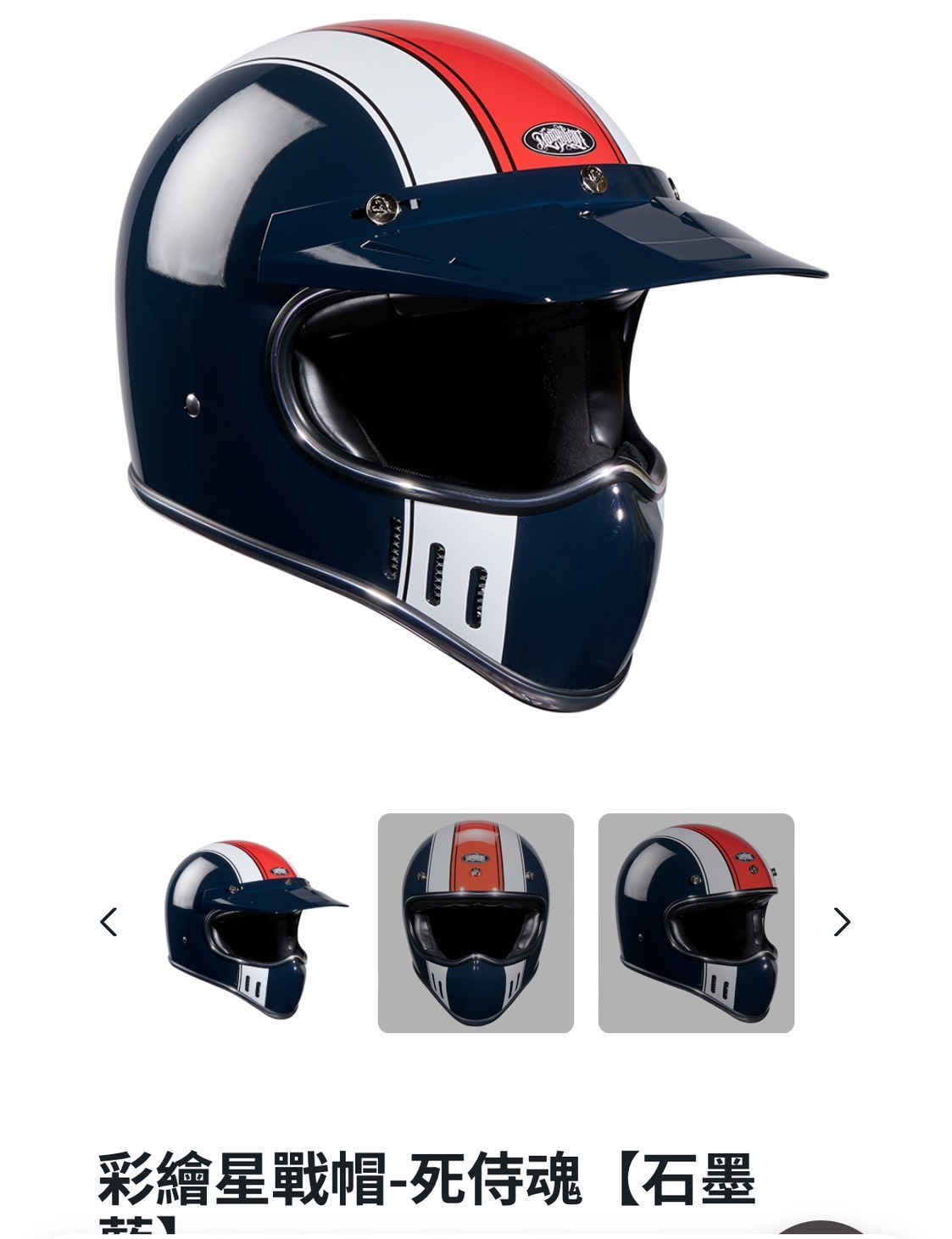Select the front-view helmet thumbnail
Viewport: 952px width, 1239px height.
coord(476,923)
